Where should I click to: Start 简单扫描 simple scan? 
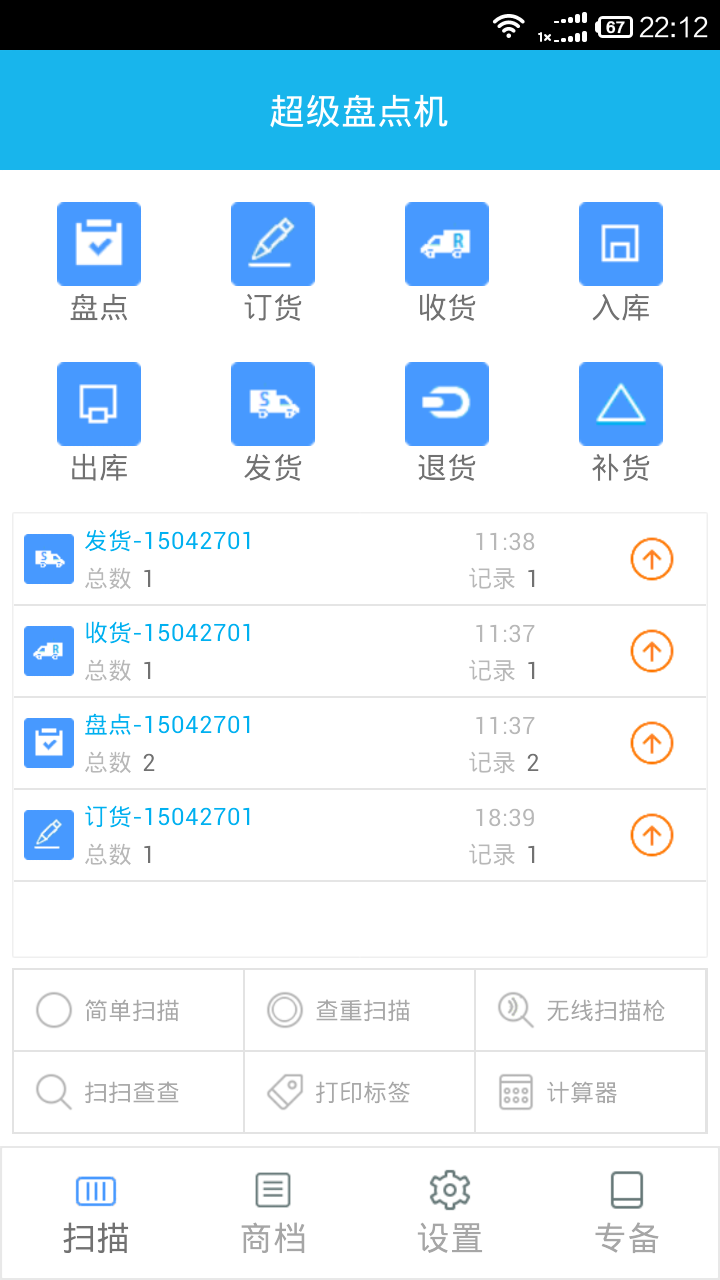pyautogui.click(x=129, y=1010)
